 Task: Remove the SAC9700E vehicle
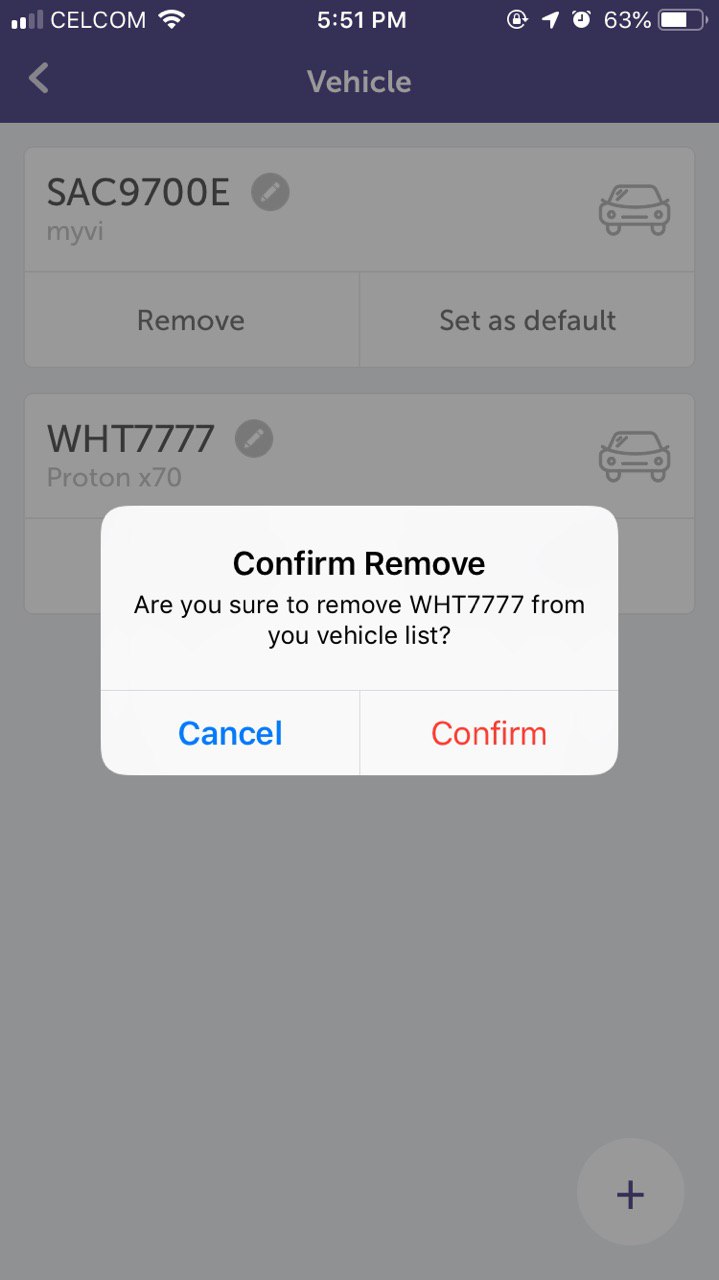pyautogui.click(x=191, y=320)
